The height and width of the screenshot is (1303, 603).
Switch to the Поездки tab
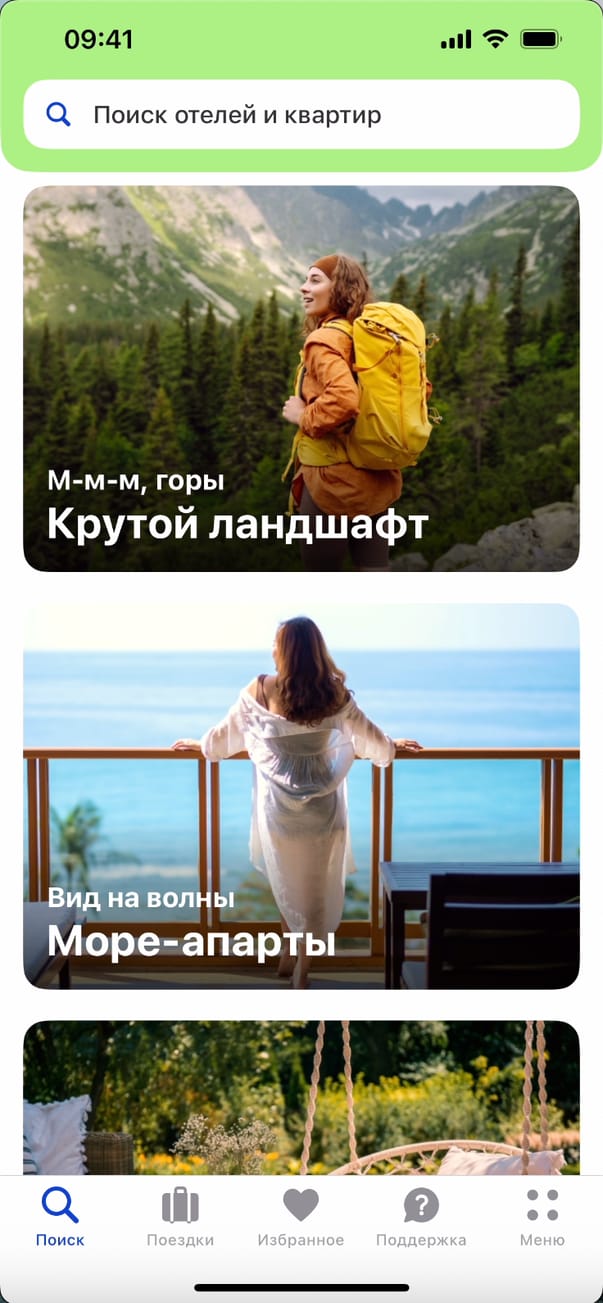pos(180,1217)
